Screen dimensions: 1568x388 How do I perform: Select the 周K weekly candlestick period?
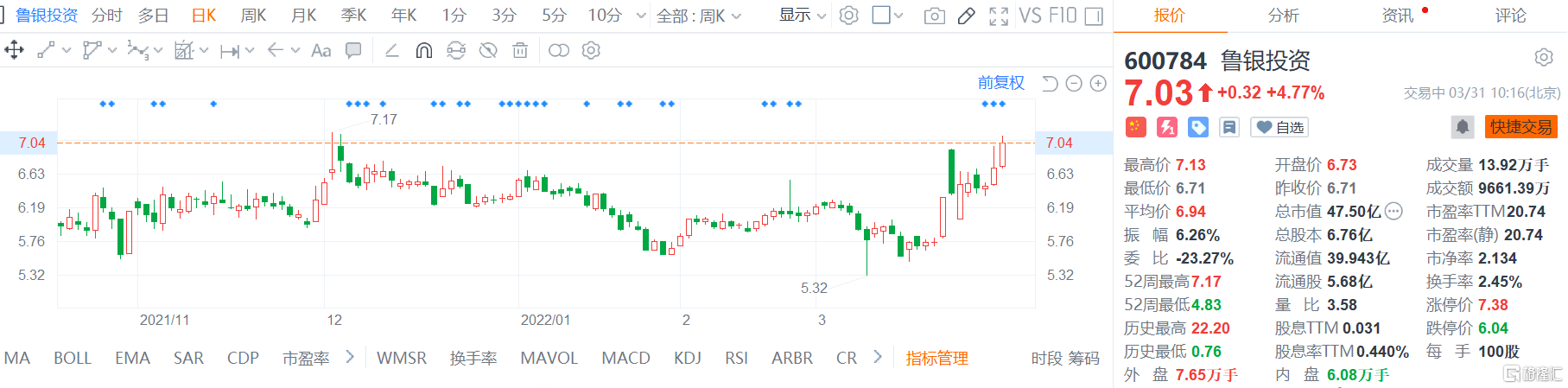253,16
